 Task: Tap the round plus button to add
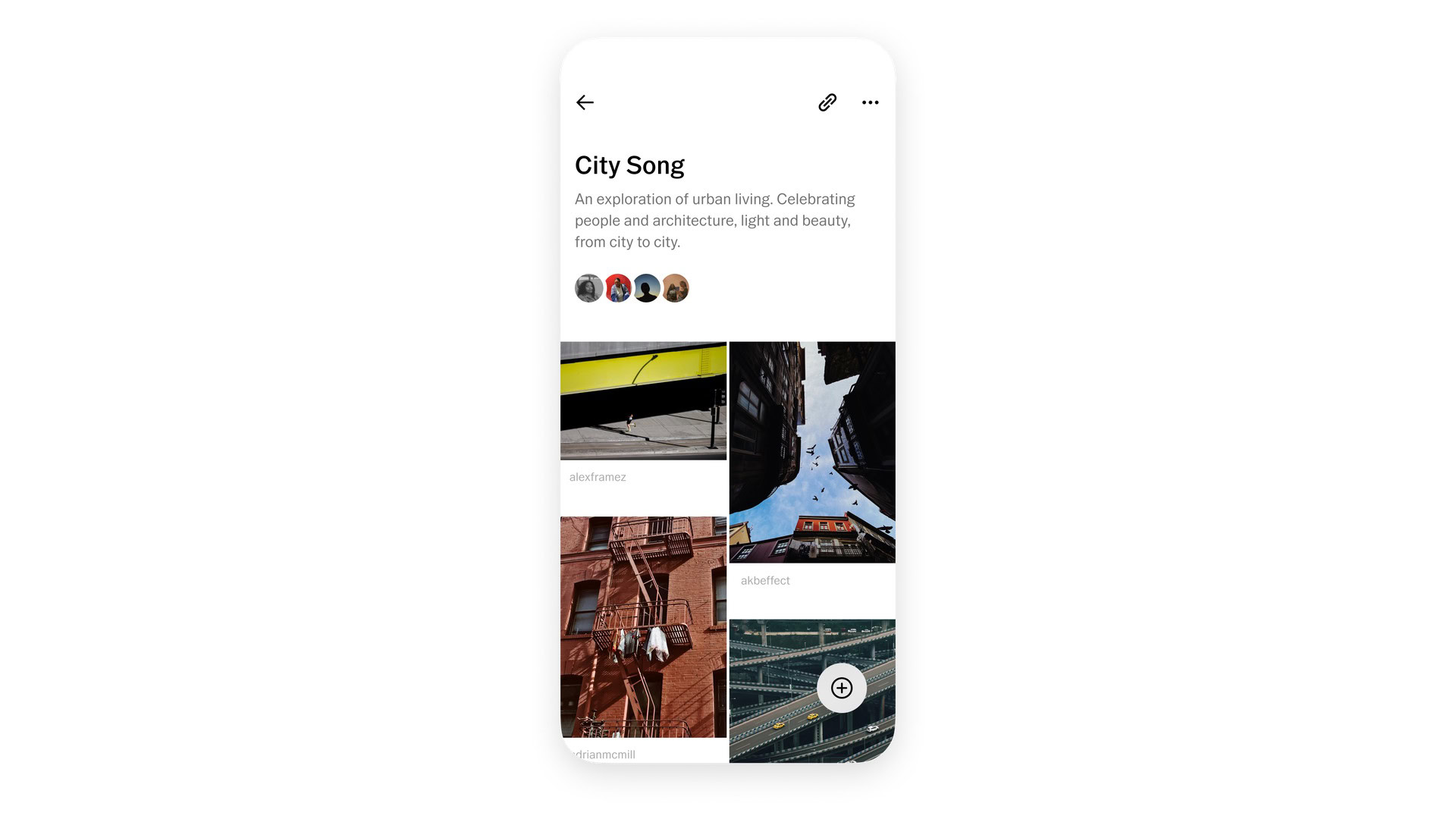coord(842,688)
